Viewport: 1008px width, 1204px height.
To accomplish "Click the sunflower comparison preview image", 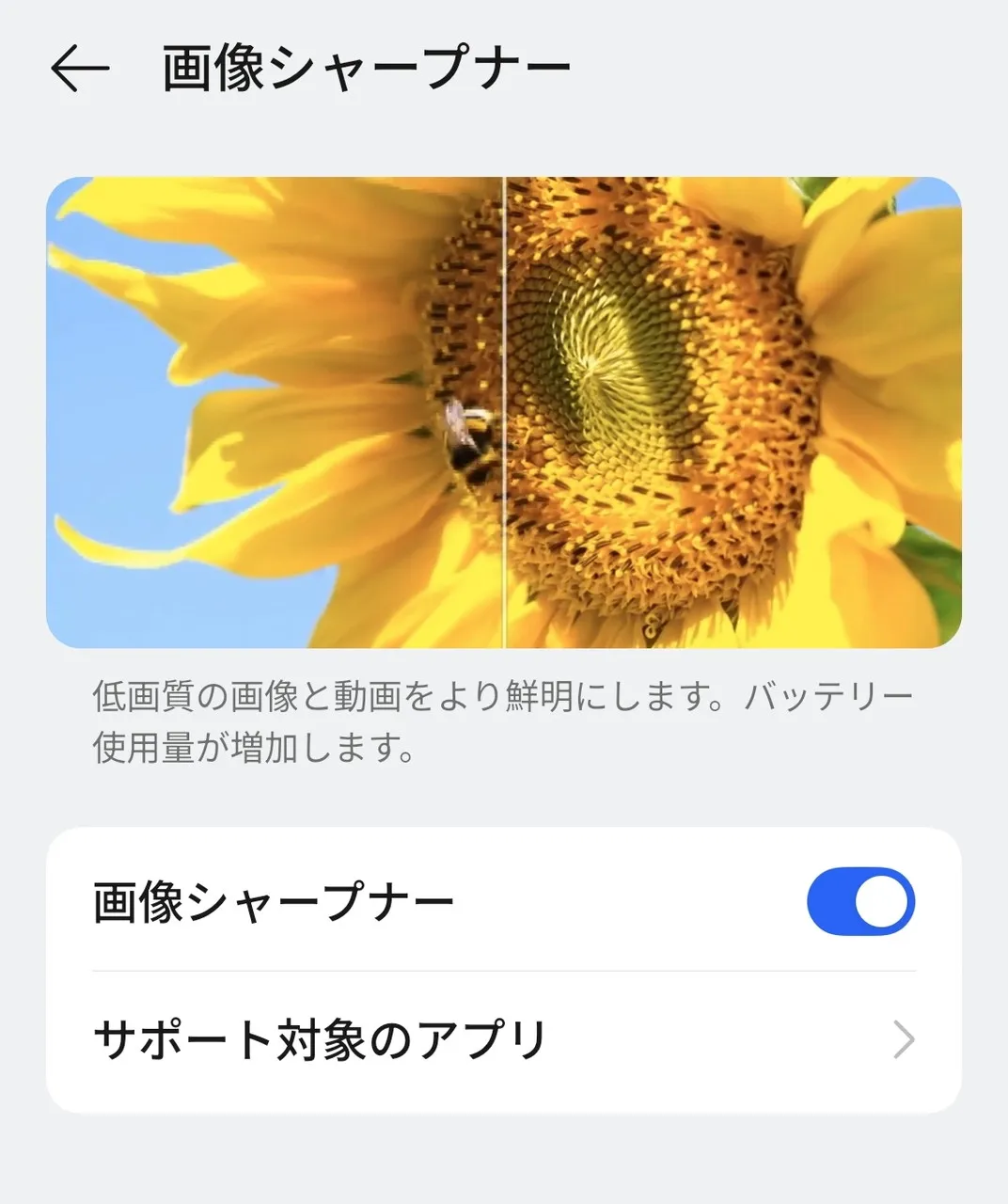I will pyautogui.click(x=504, y=411).
